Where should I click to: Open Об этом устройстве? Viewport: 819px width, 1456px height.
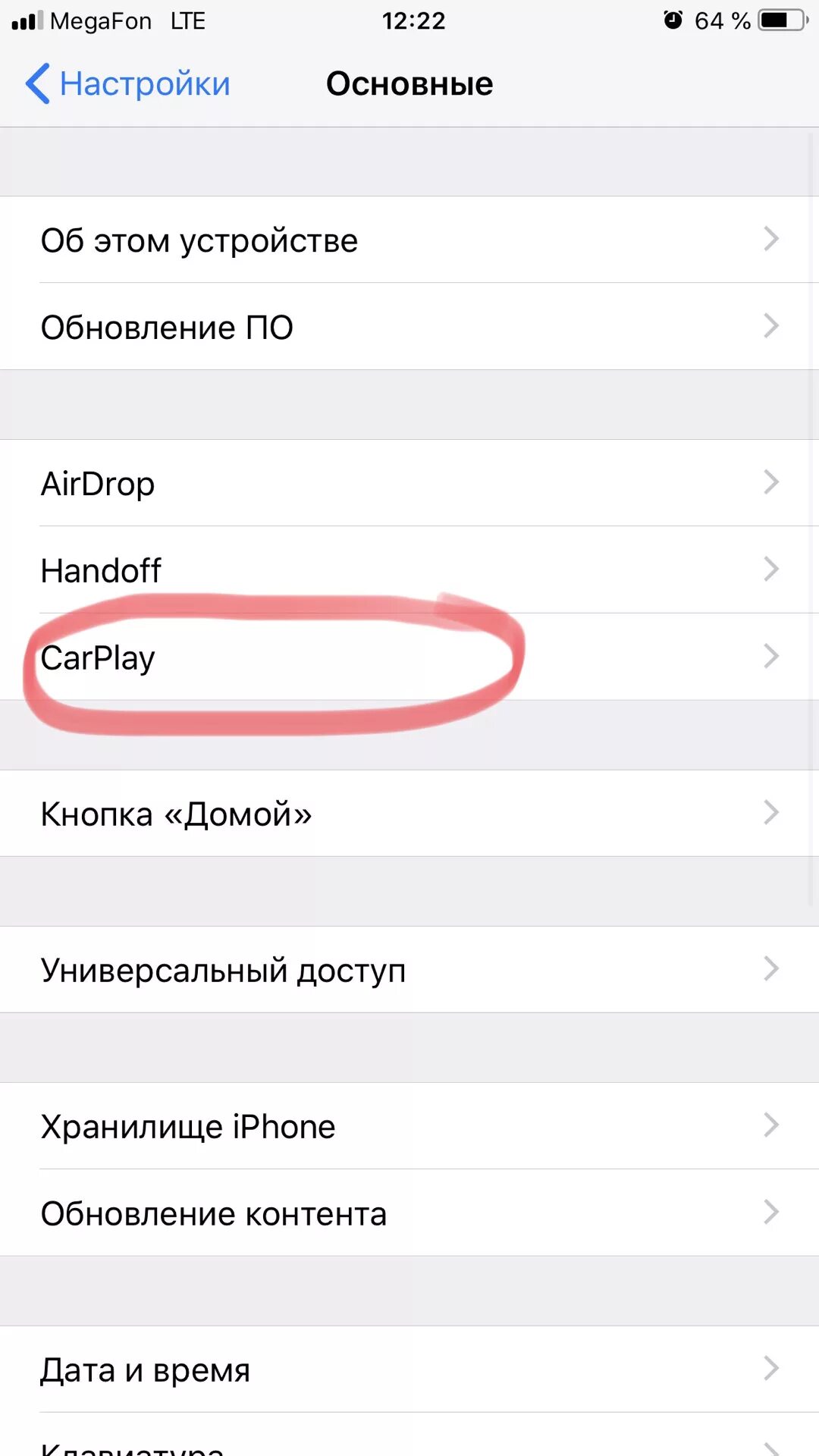click(x=409, y=240)
